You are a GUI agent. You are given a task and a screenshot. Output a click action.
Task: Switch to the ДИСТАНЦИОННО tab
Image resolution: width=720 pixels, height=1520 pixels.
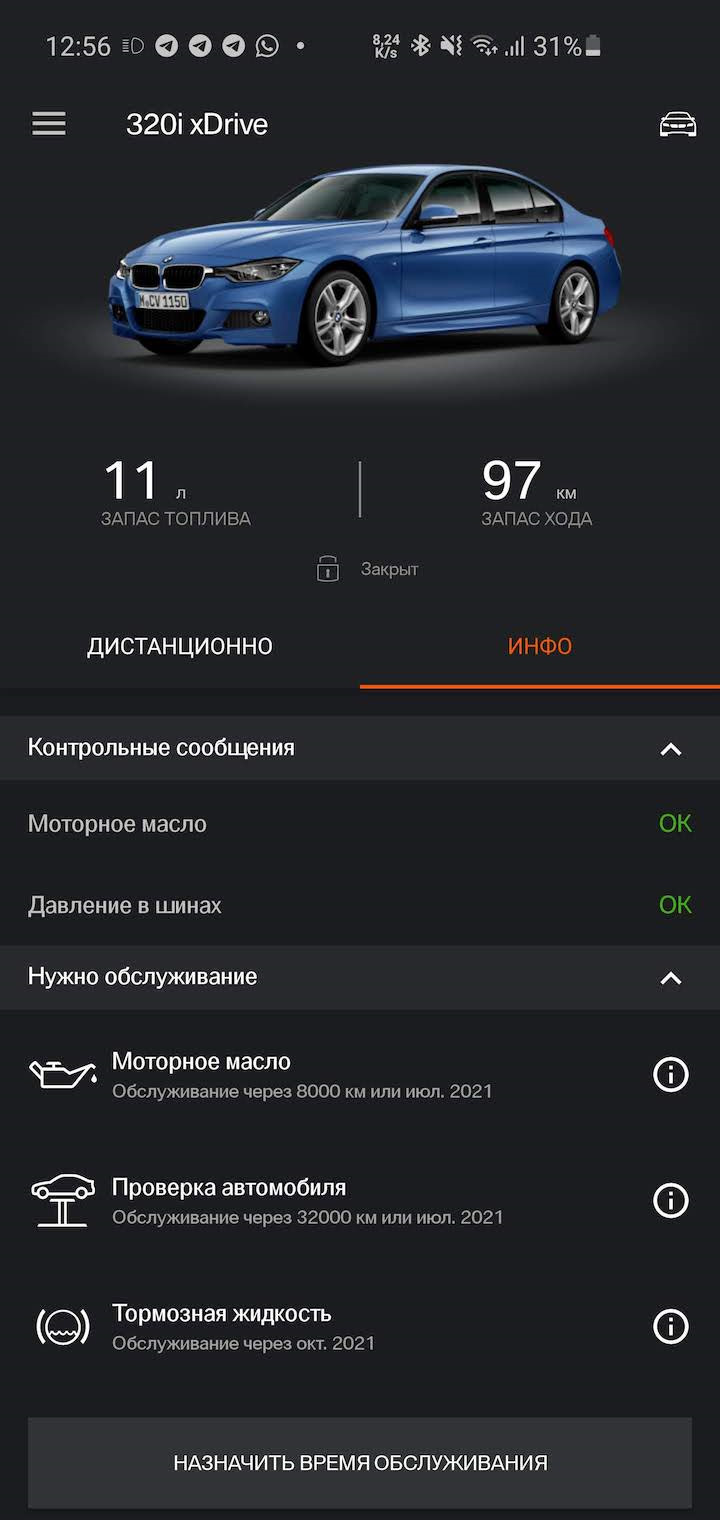pyautogui.click(x=180, y=646)
